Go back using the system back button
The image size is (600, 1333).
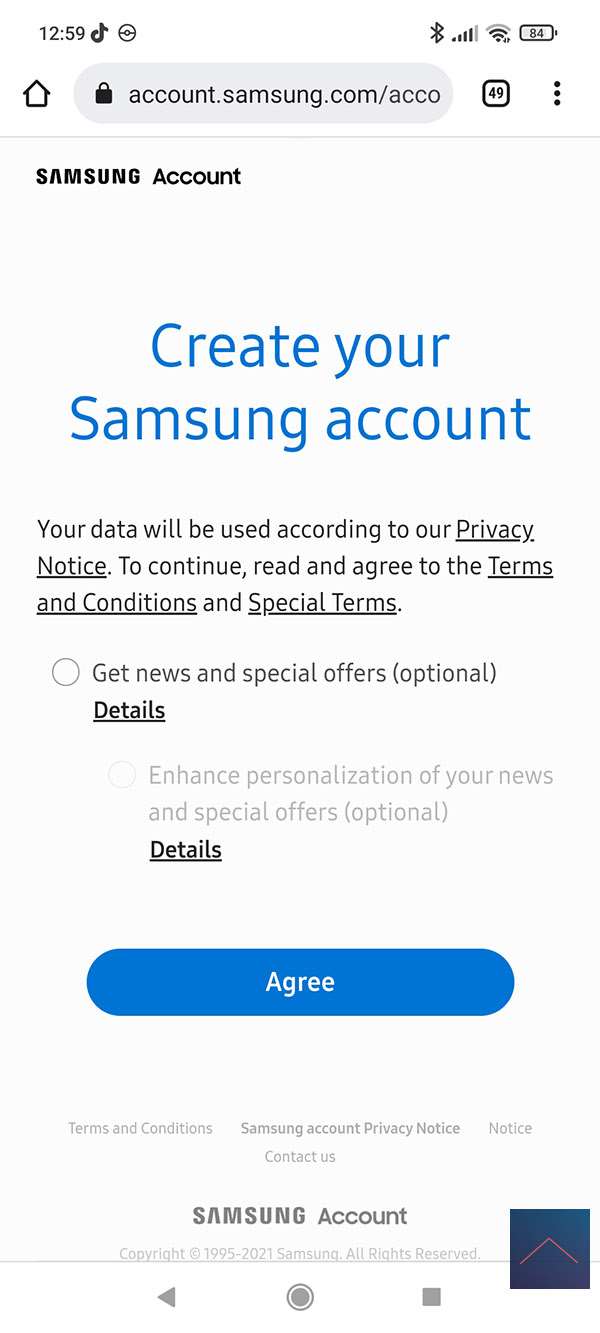point(166,1297)
